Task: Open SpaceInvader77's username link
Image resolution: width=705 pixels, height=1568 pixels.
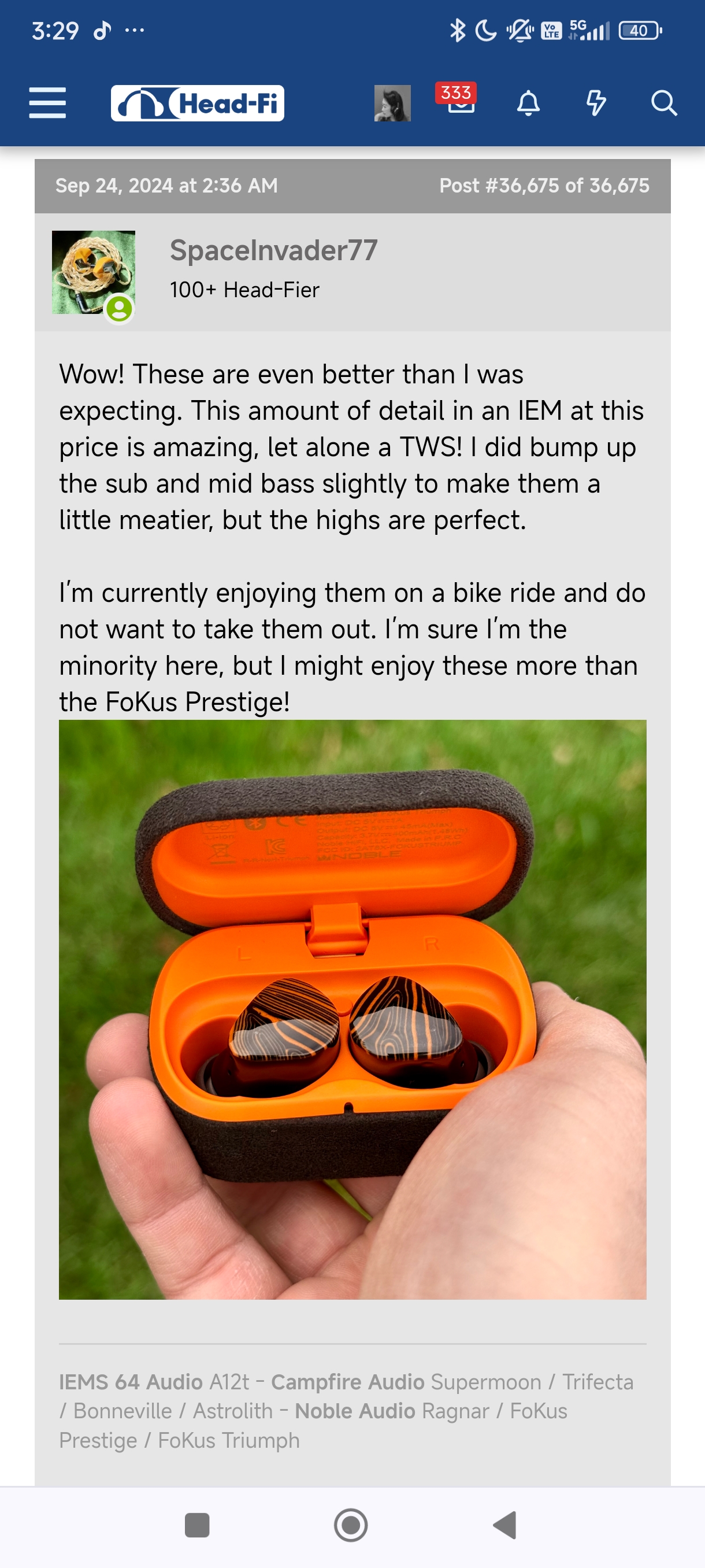Action: pyautogui.click(x=273, y=251)
